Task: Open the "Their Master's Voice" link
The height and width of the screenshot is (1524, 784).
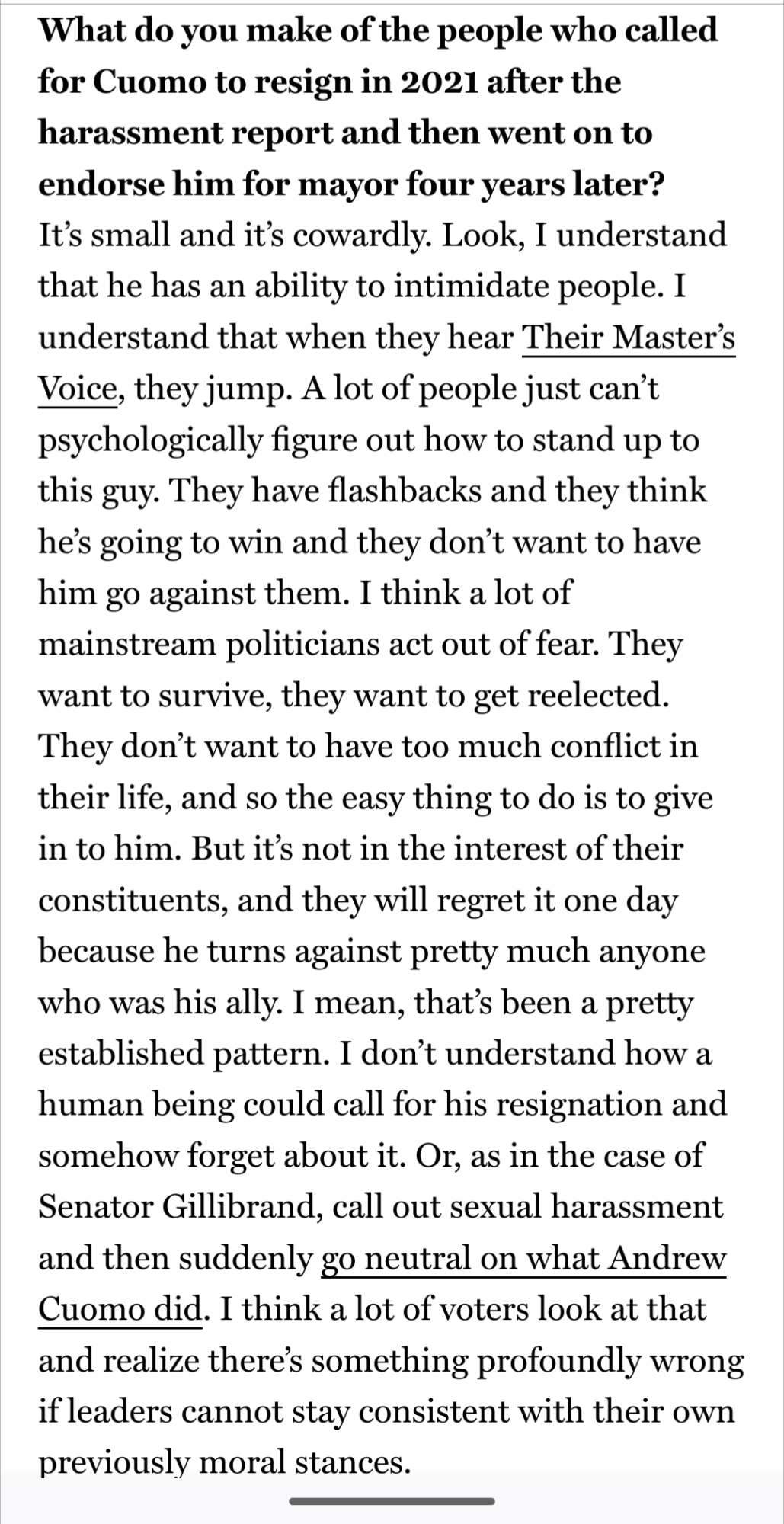Action: [x=628, y=338]
